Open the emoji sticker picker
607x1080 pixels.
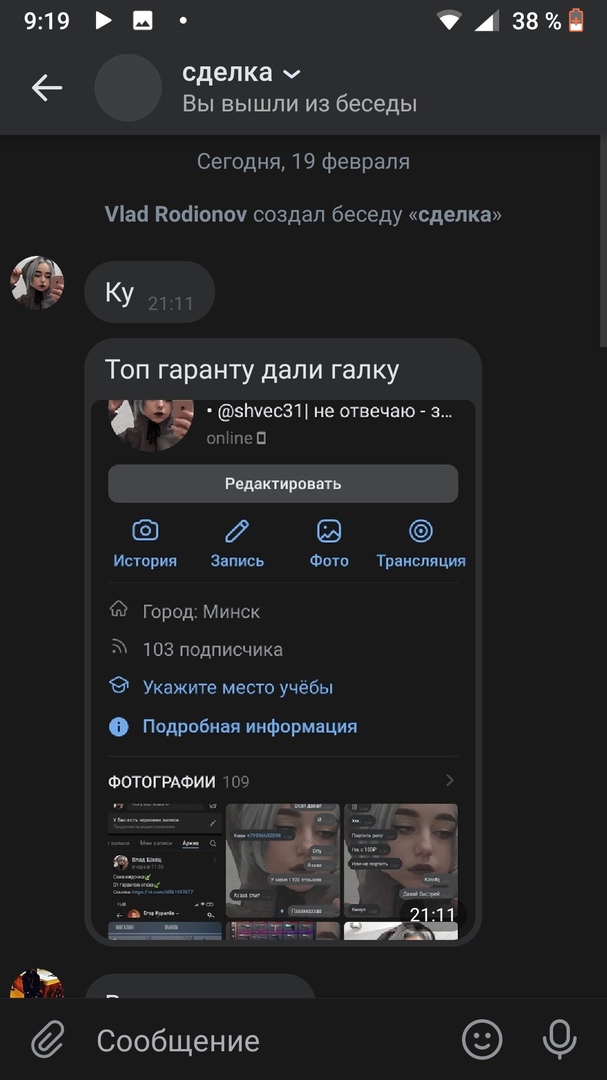pyautogui.click(x=482, y=1041)
